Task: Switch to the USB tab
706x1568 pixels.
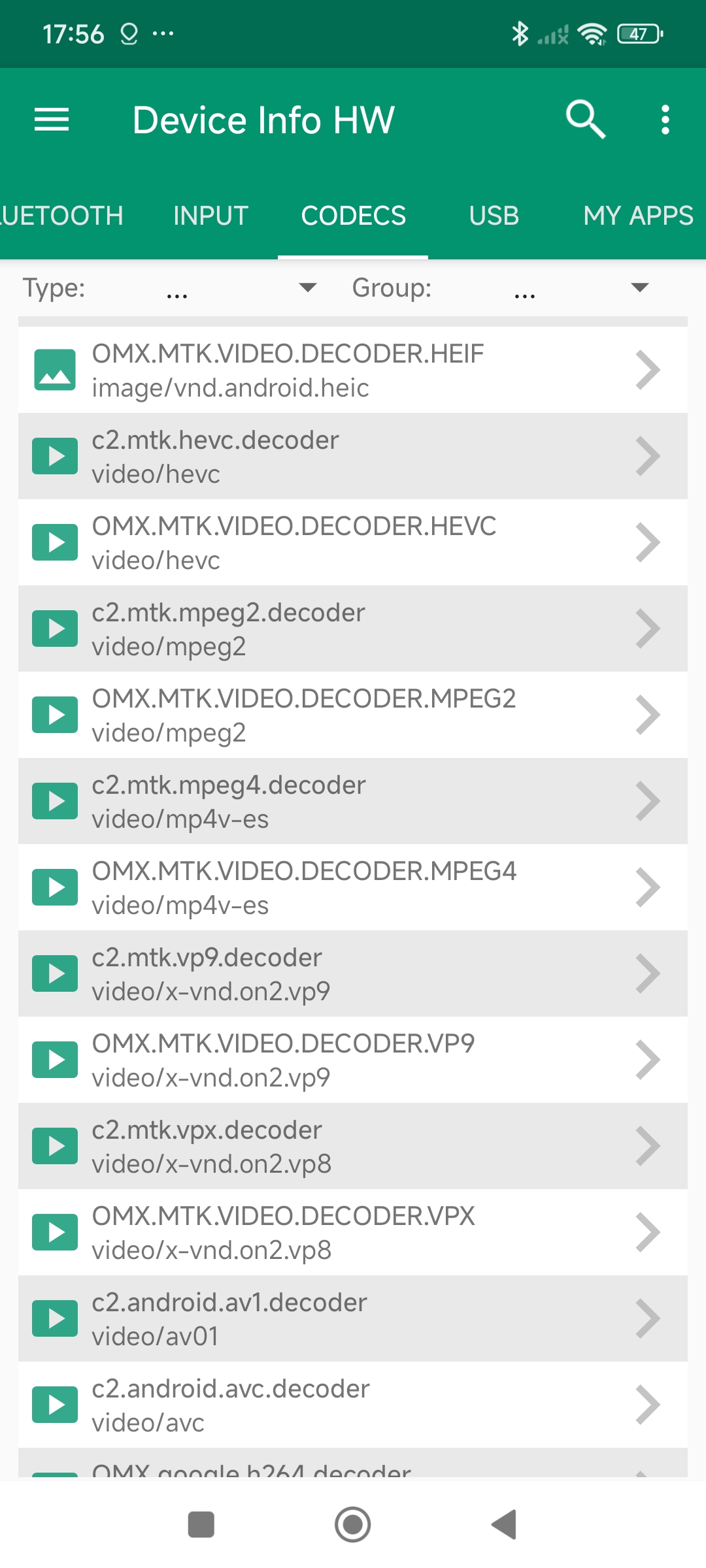Action: pyautogui.click(x=494, y=216)
